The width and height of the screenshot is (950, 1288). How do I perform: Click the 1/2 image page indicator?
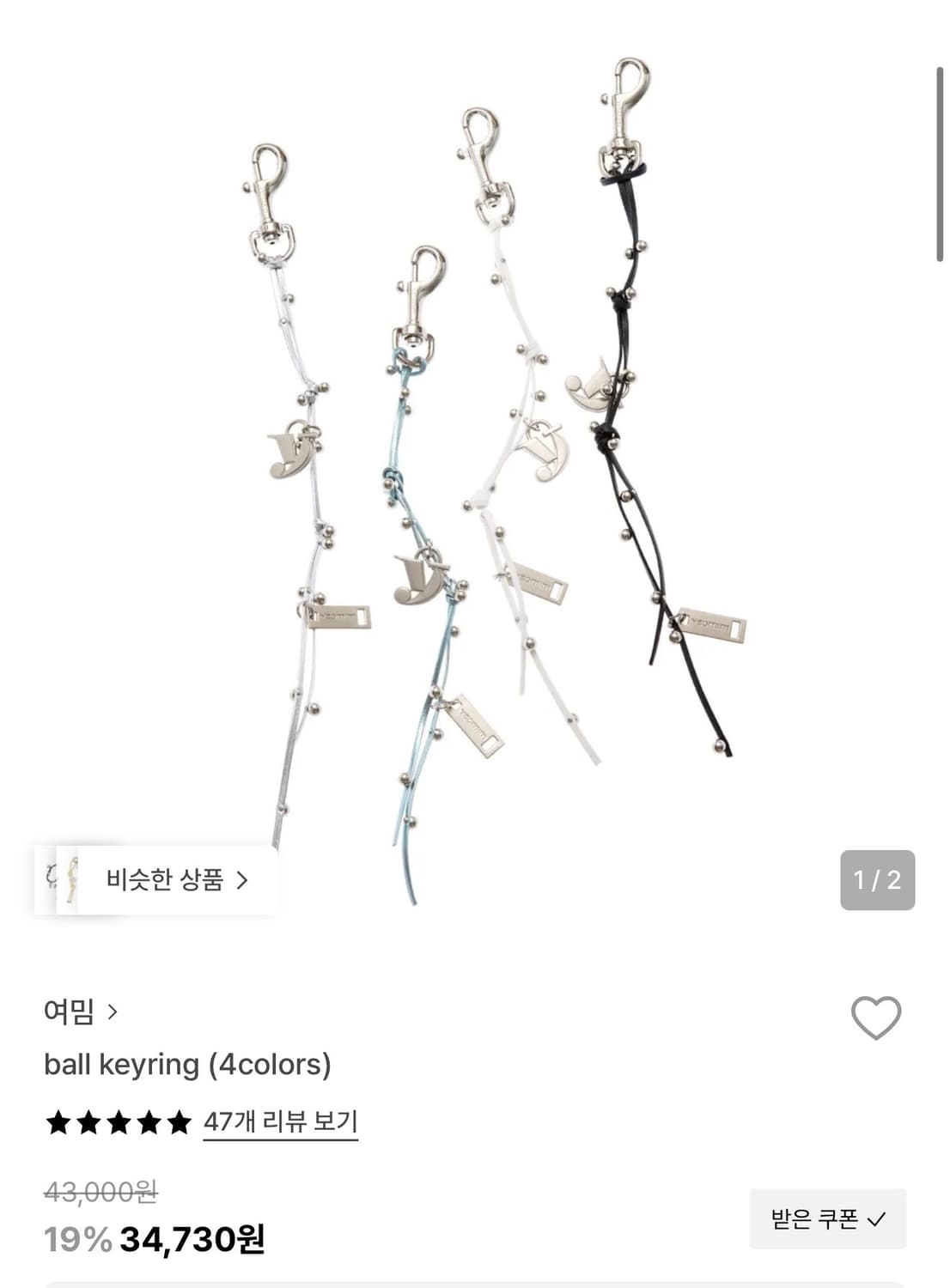coord(878,879)
